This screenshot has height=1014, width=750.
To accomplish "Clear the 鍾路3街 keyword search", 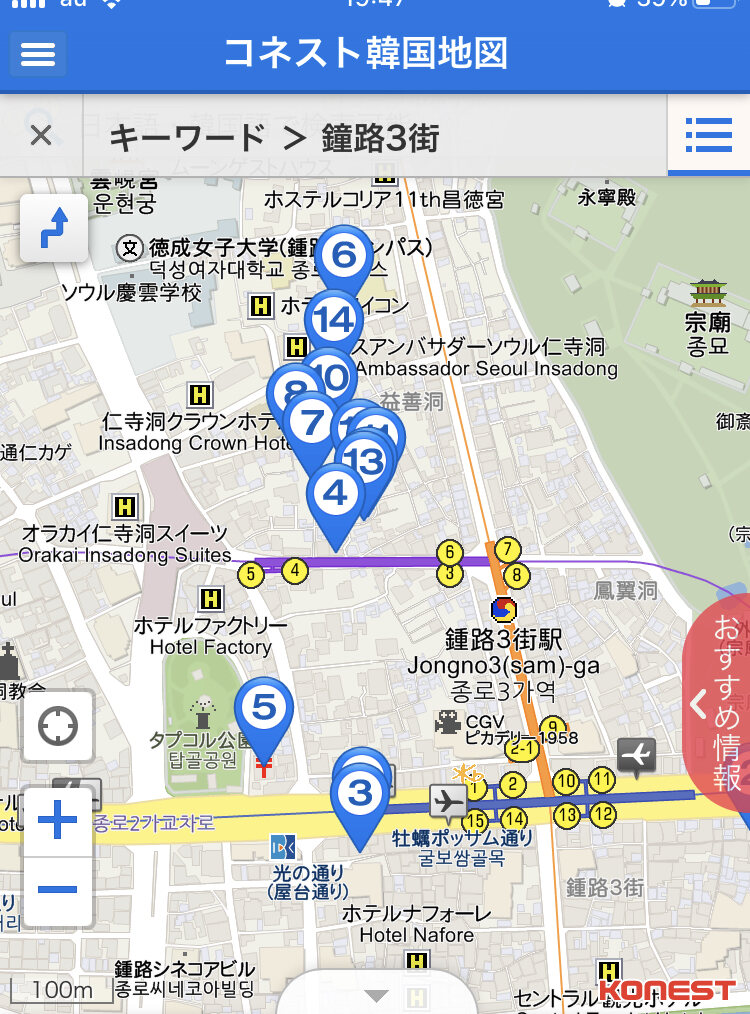I will (41, 135).
